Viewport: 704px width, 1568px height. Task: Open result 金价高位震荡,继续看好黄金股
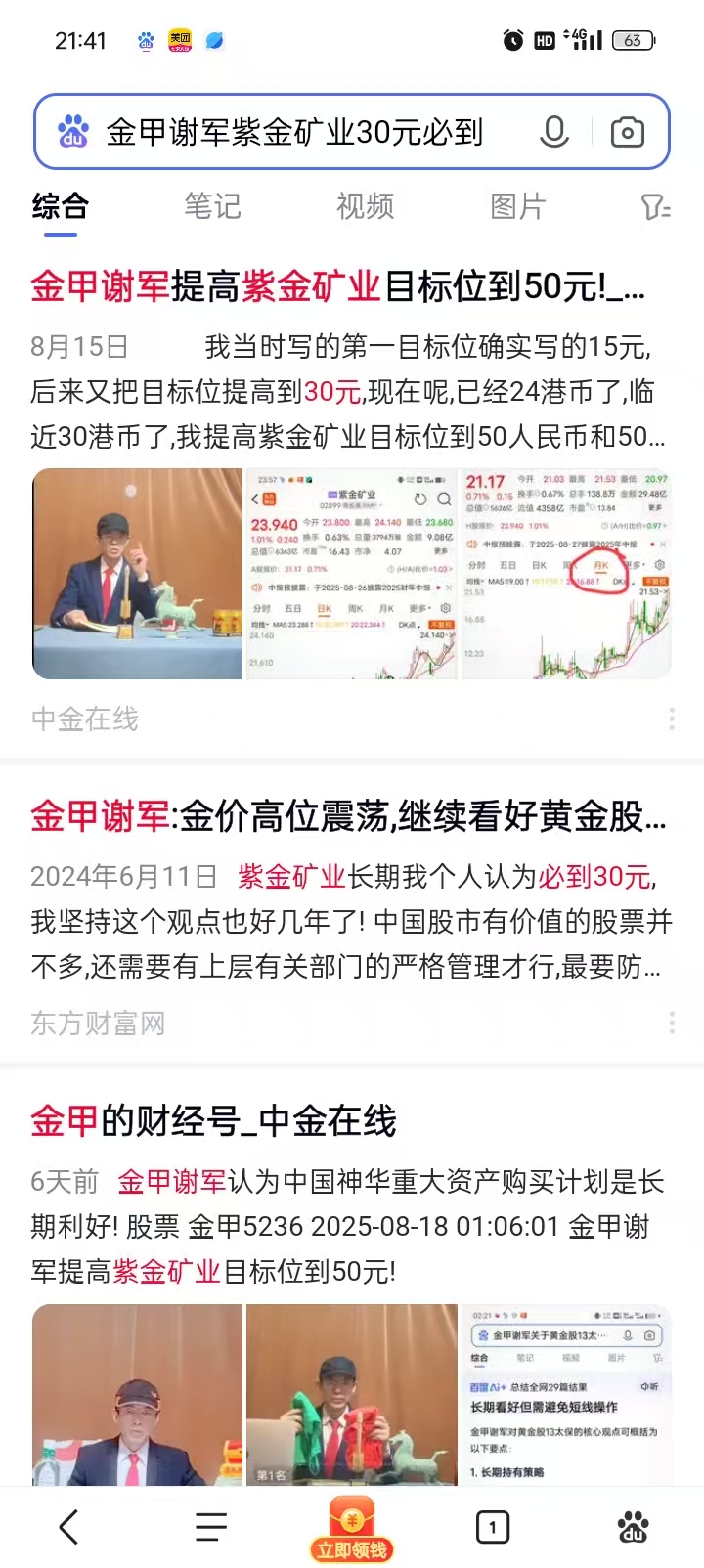click(348, 816)
